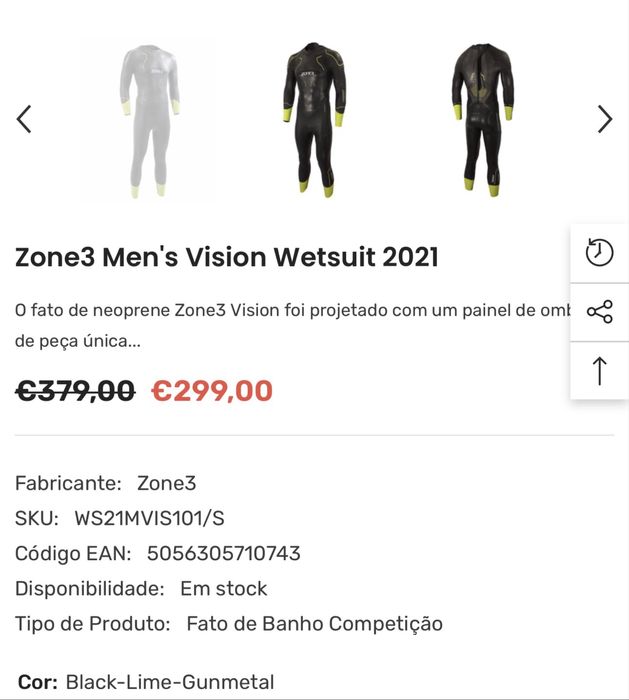Jump back to top of page
The height and width of the screenshot is (700, 629).
coord(599,370)
